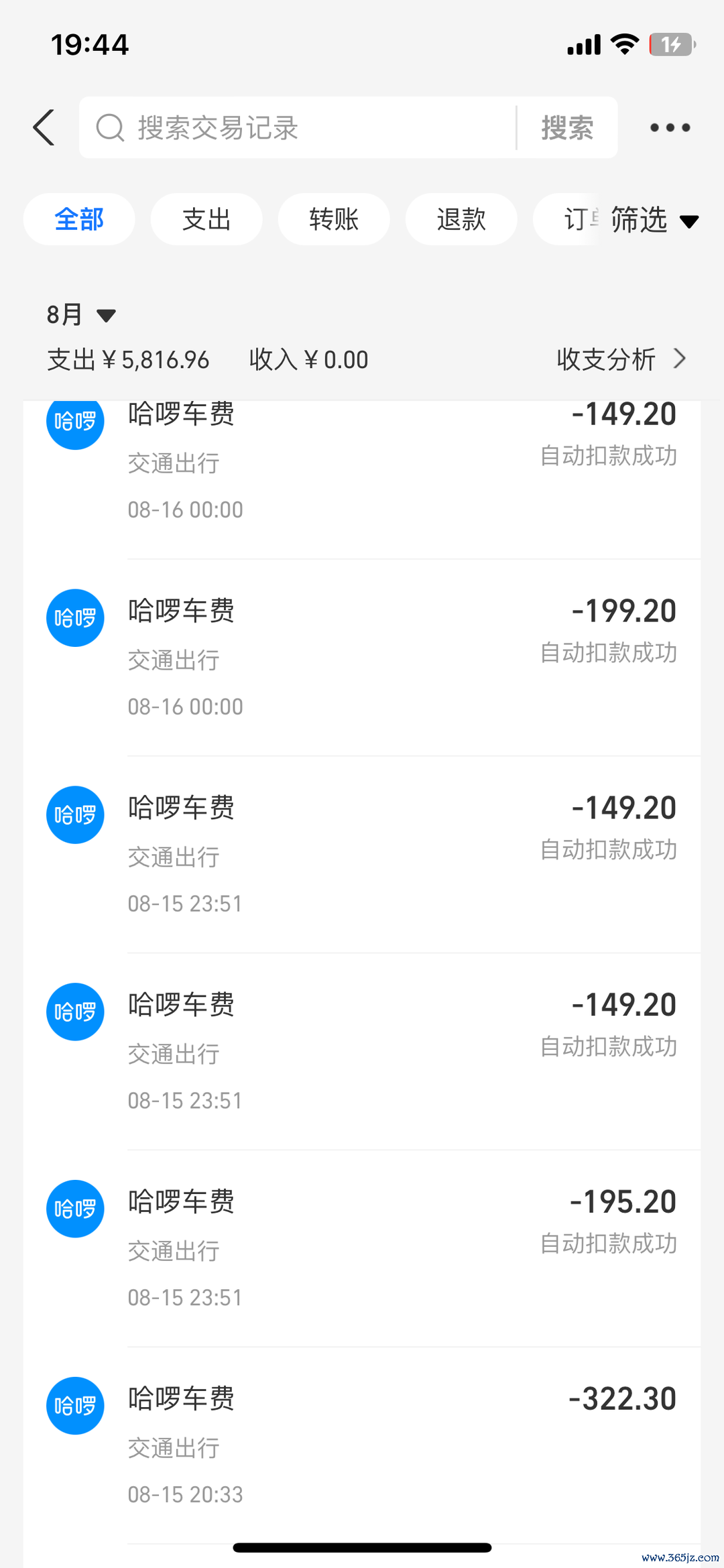Go back using the back arrow
Screen dimensions: 724x1568
[44, 127]
